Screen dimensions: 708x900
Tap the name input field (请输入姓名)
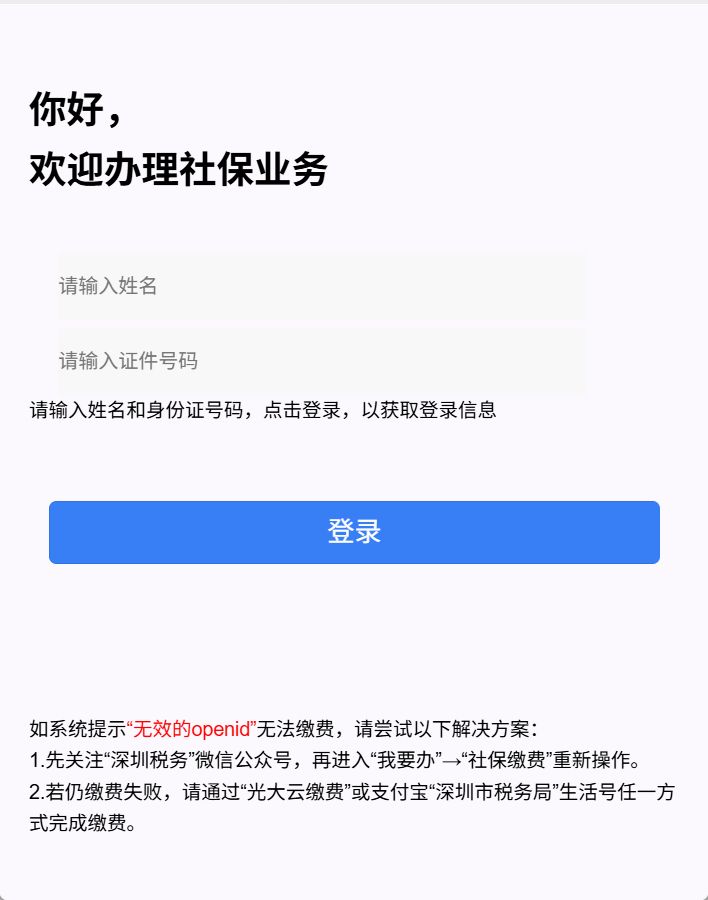click(x=320, y=287)
